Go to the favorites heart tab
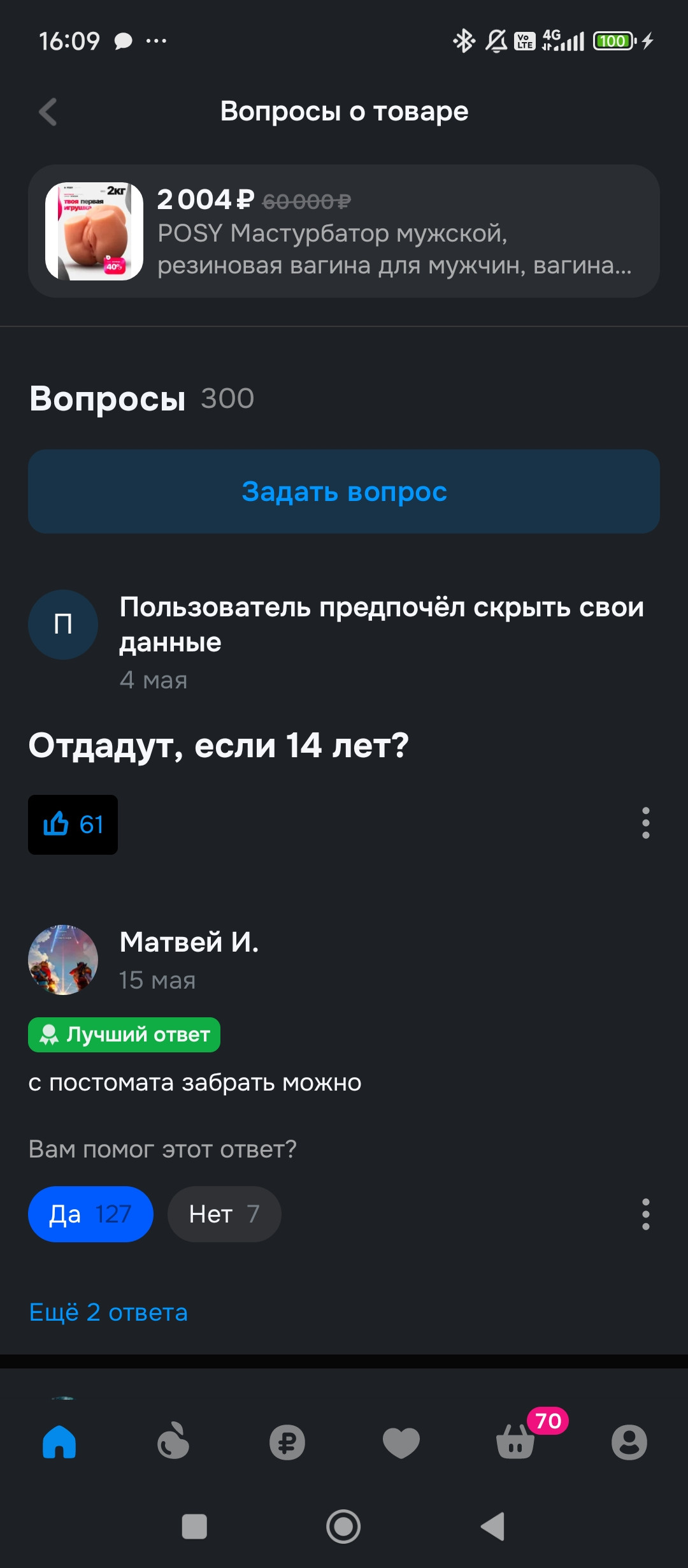The width and height of the screenshot is (688, 1568). [x=401, y=1442]
